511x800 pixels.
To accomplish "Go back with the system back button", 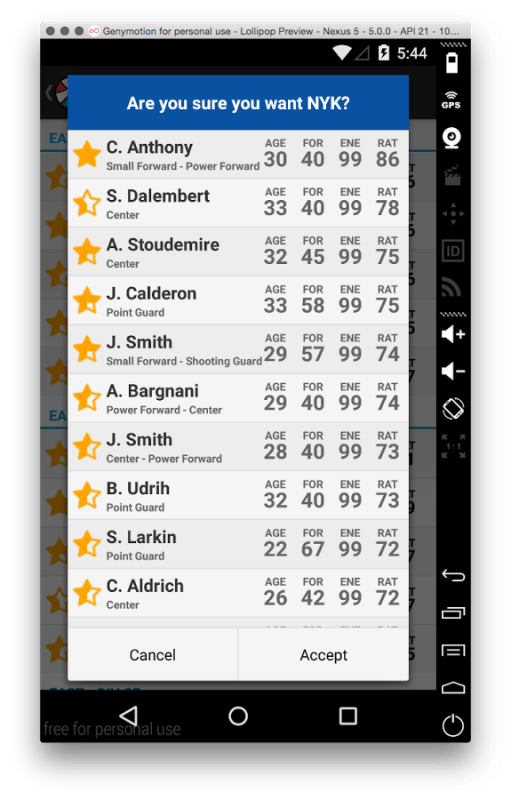I will pyautogui.click(x=129, y=715).
